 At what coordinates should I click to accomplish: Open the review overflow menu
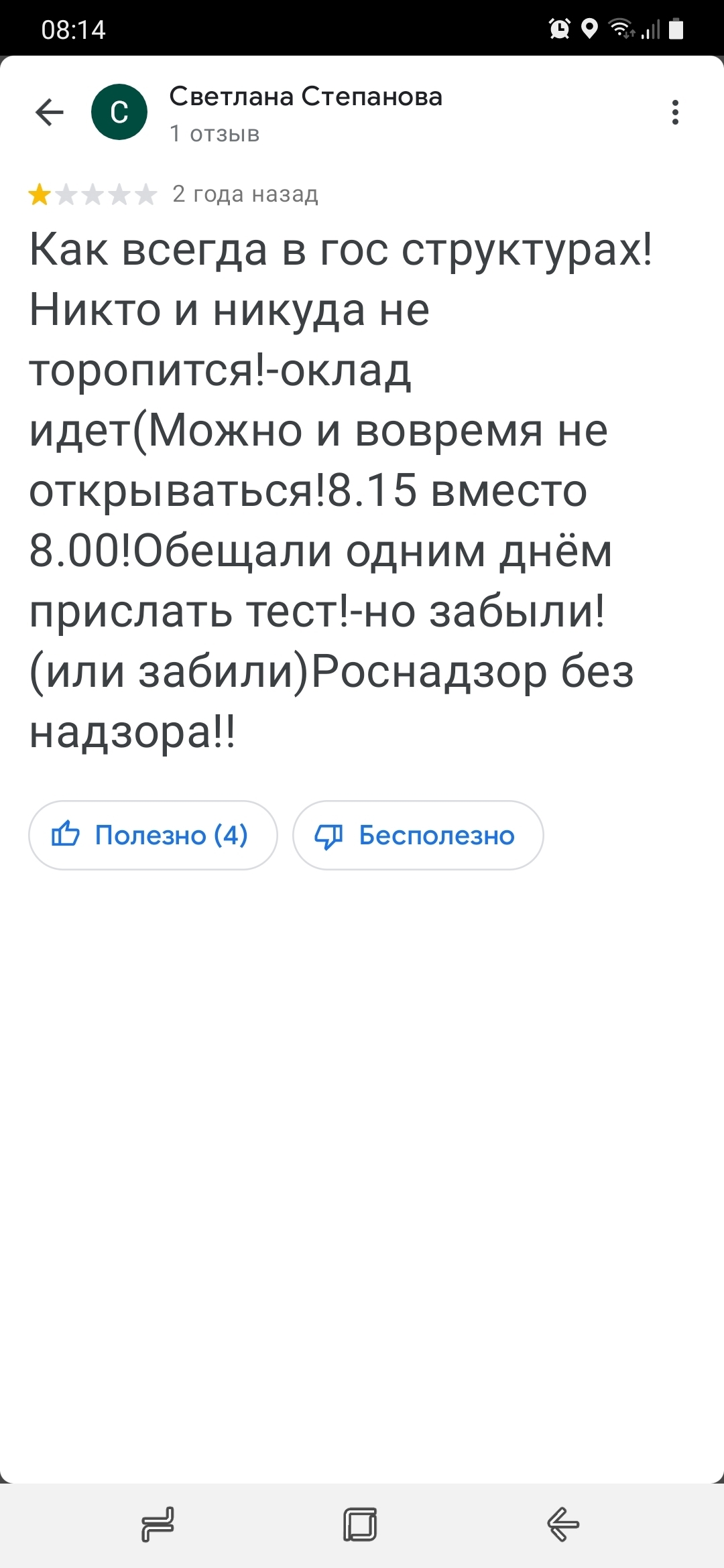tap(675, 112)
